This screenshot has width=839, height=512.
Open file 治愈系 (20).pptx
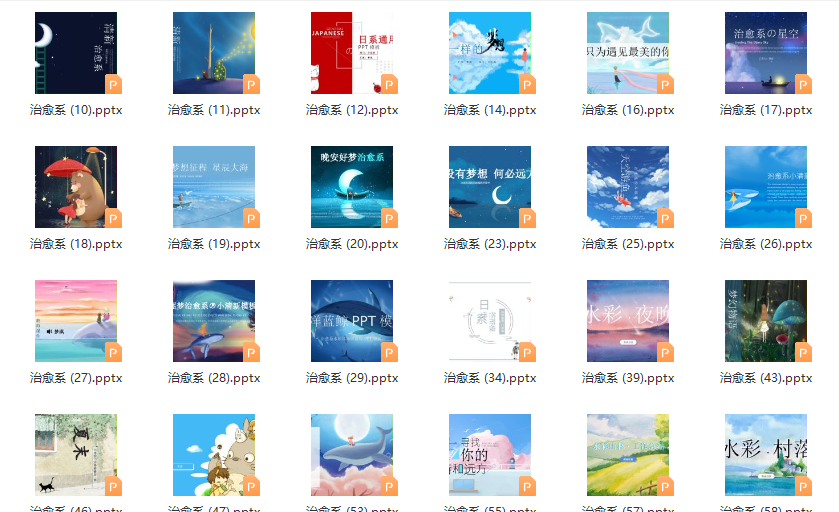tap(352, 187)
